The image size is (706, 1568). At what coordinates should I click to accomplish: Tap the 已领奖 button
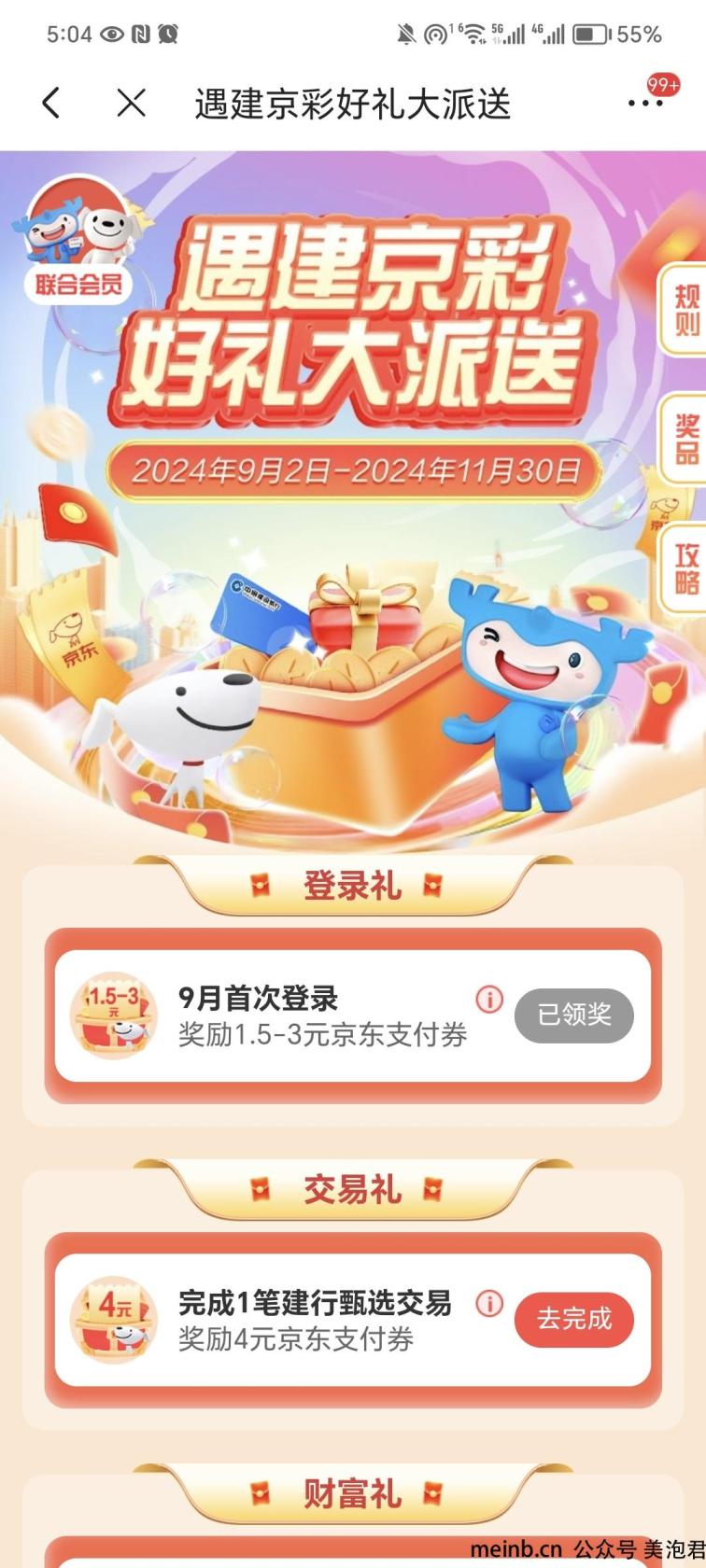pos(573,1014)
